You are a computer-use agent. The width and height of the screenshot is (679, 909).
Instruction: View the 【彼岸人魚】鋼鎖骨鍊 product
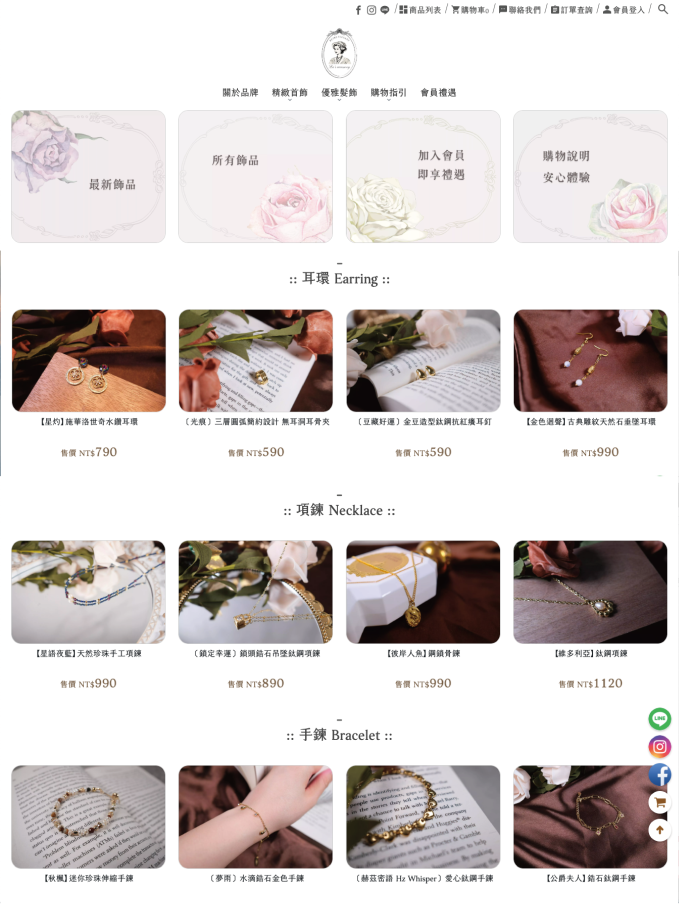coord(423,593)
